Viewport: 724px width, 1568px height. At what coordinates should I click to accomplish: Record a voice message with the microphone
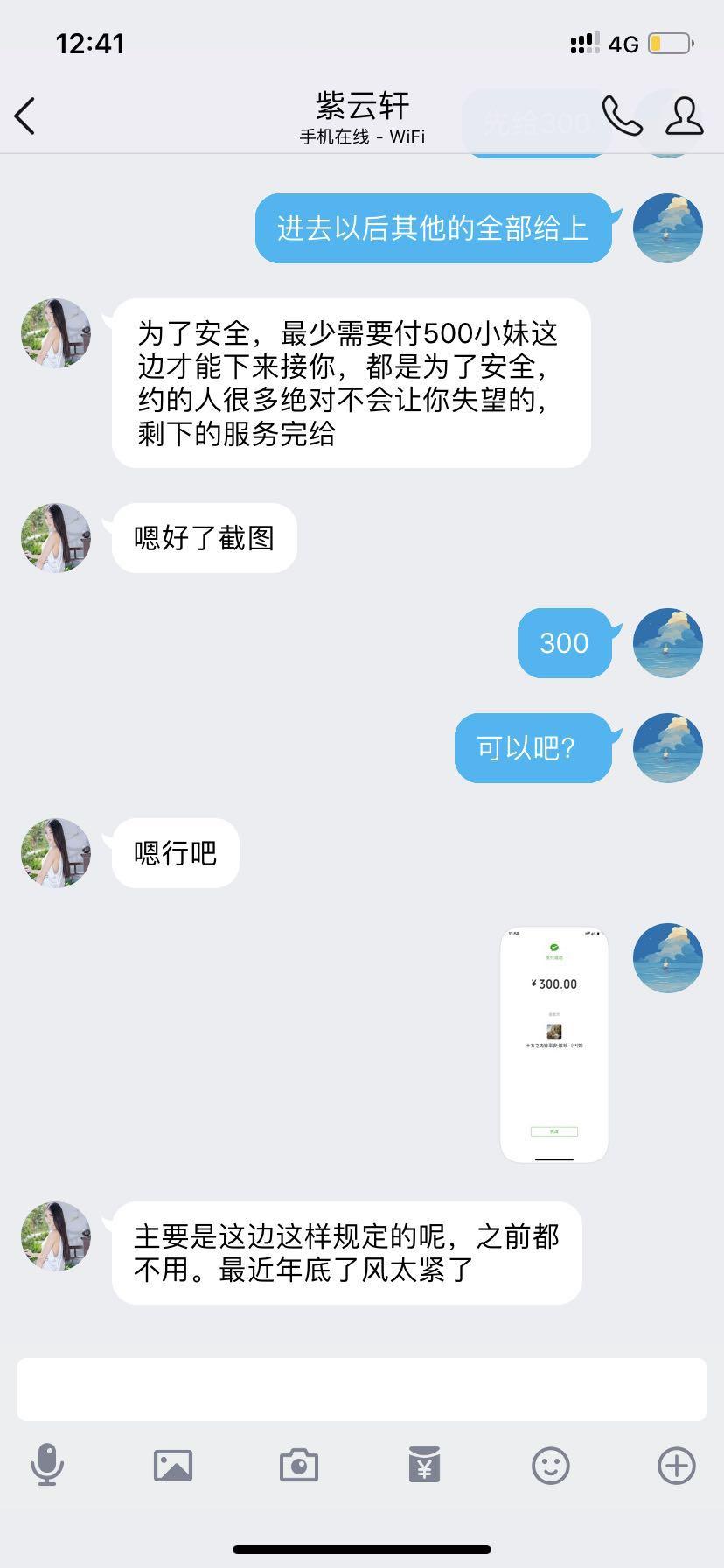47,1465
